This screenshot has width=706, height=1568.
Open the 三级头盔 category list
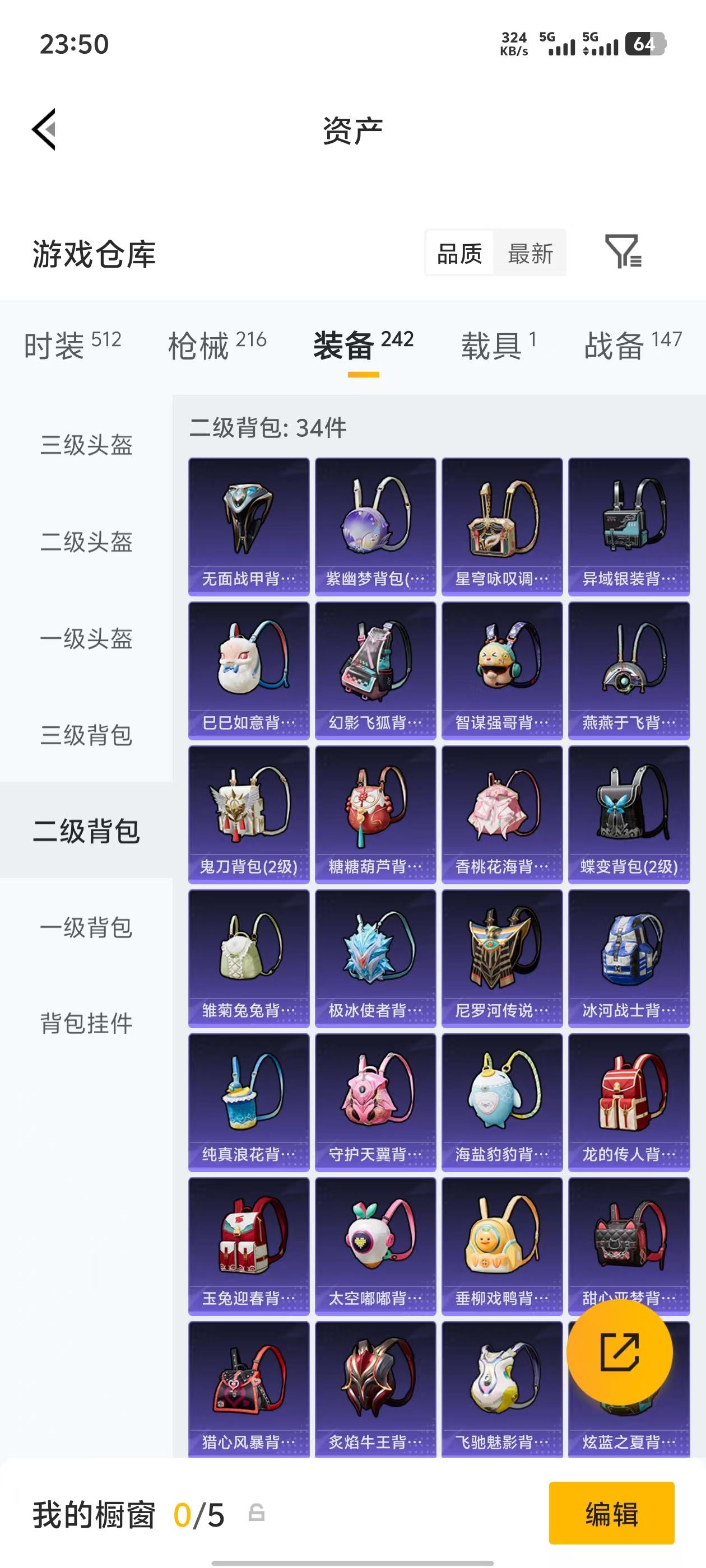(x=86, y=446)
